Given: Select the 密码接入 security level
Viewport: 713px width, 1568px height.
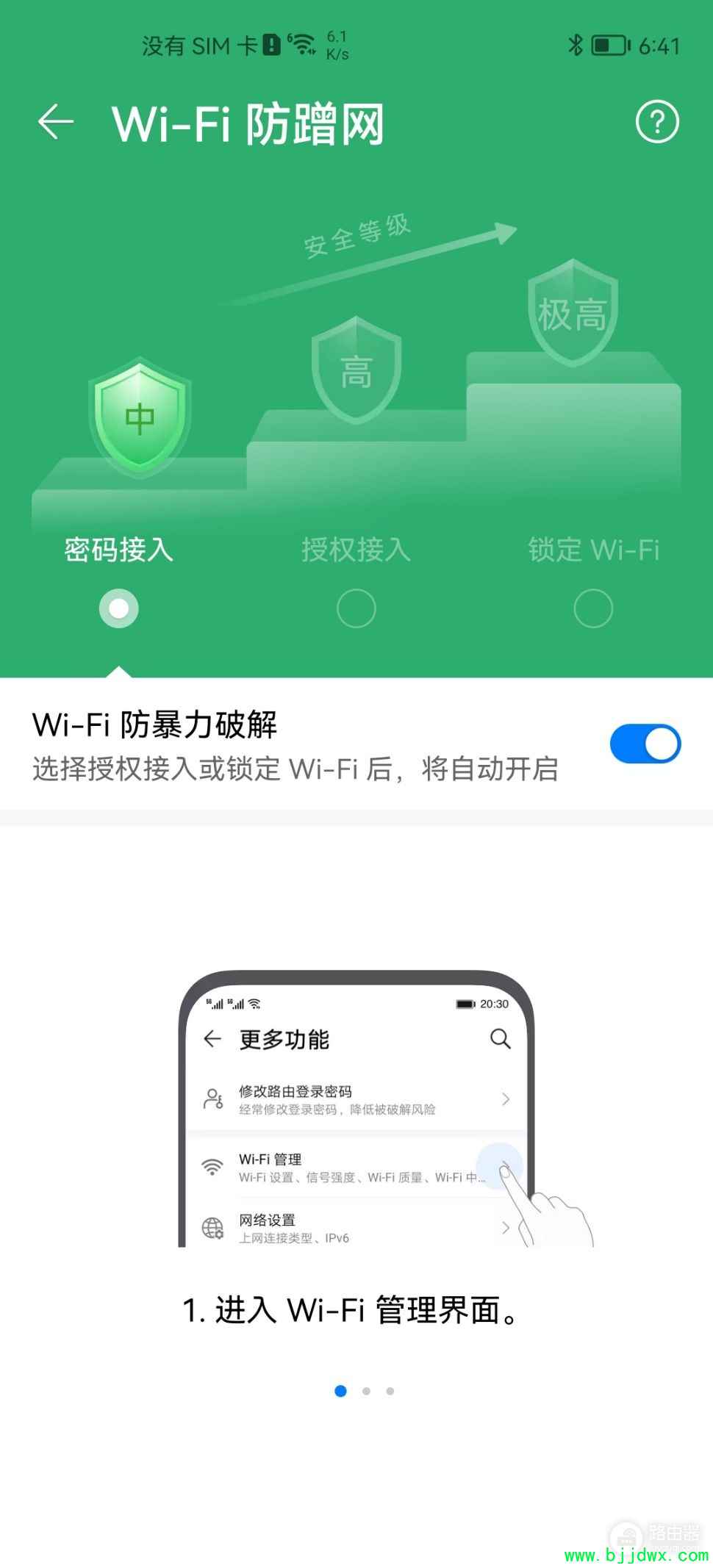Looking at the screenshot, I should coord(119,608).
